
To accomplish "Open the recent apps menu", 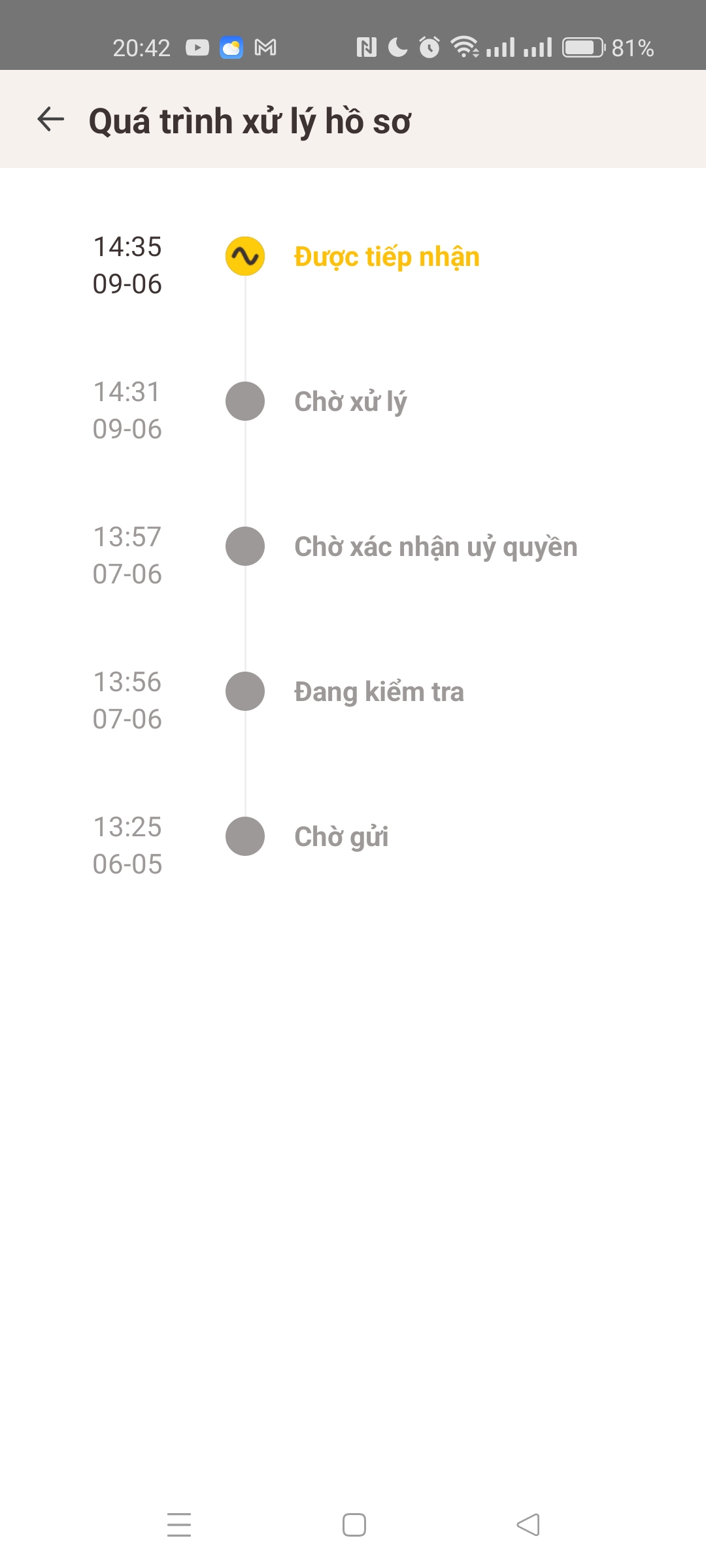I will coord(178,1524).
